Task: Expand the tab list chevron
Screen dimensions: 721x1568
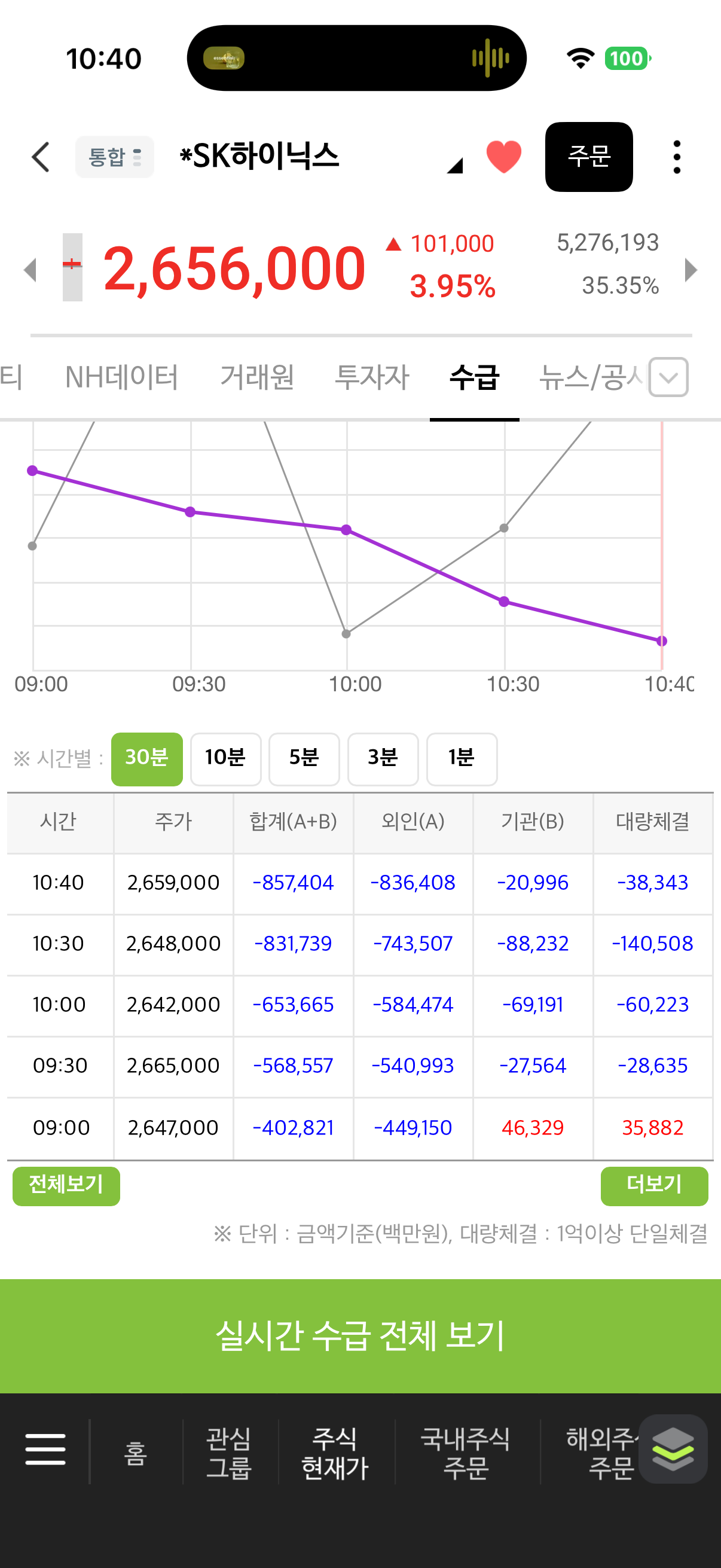Action: 668,377
